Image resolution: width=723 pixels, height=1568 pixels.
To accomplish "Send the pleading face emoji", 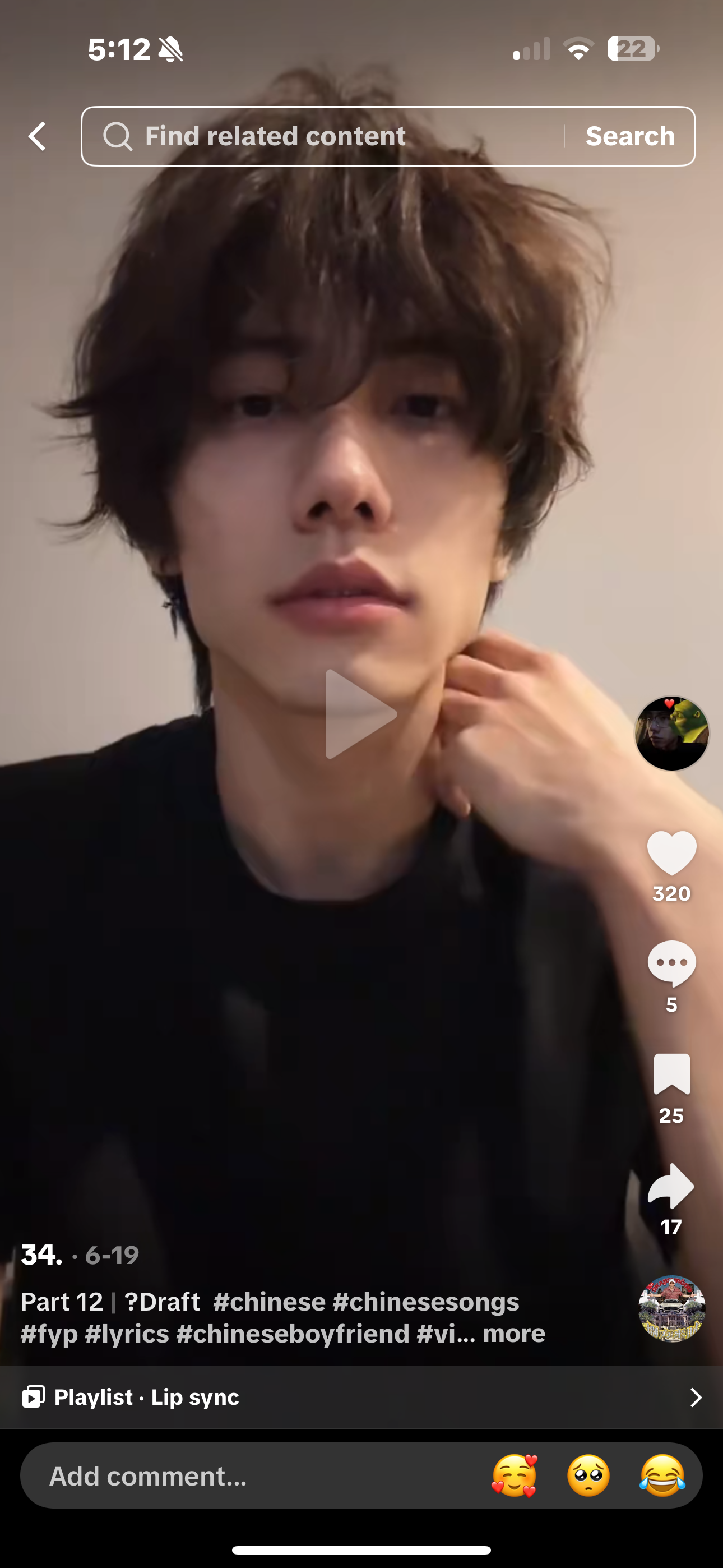I will click(588, 1475).
